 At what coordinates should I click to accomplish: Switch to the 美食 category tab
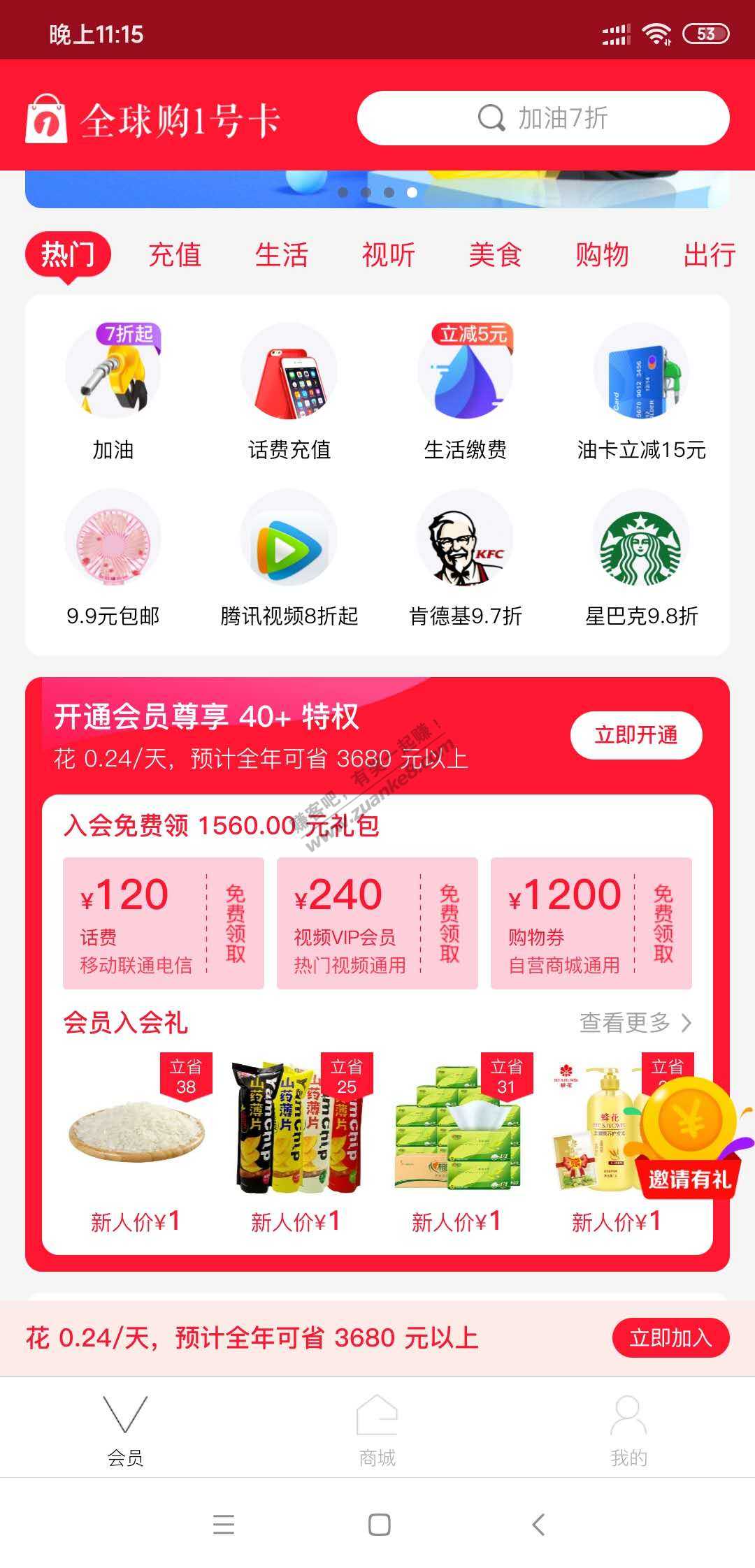click(495, 254)
